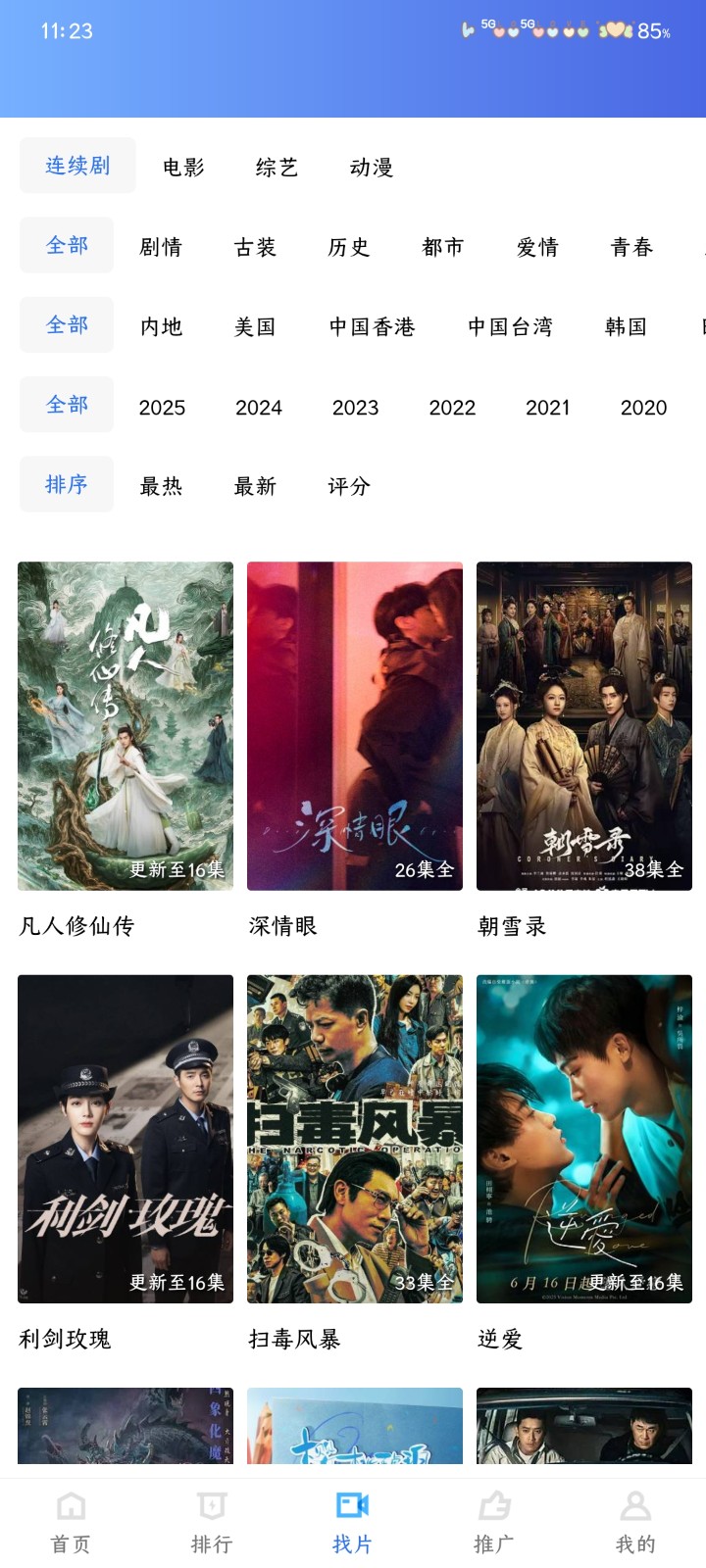Open the 凡人修仙传 poster
The width and height of the screenshot is (706, 1568).
click(125, 725)
